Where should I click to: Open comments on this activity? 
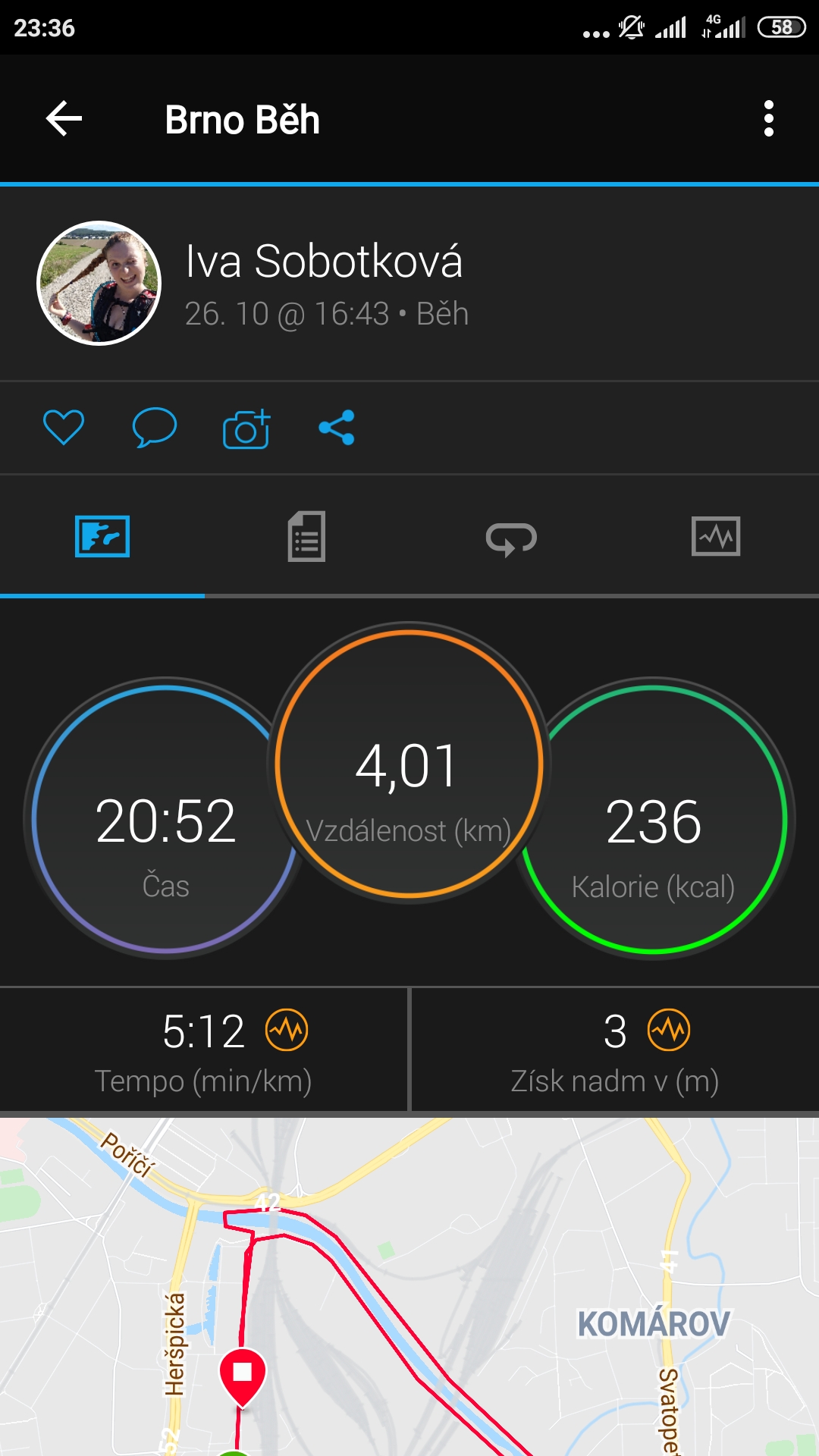click(x=155, y=427)
